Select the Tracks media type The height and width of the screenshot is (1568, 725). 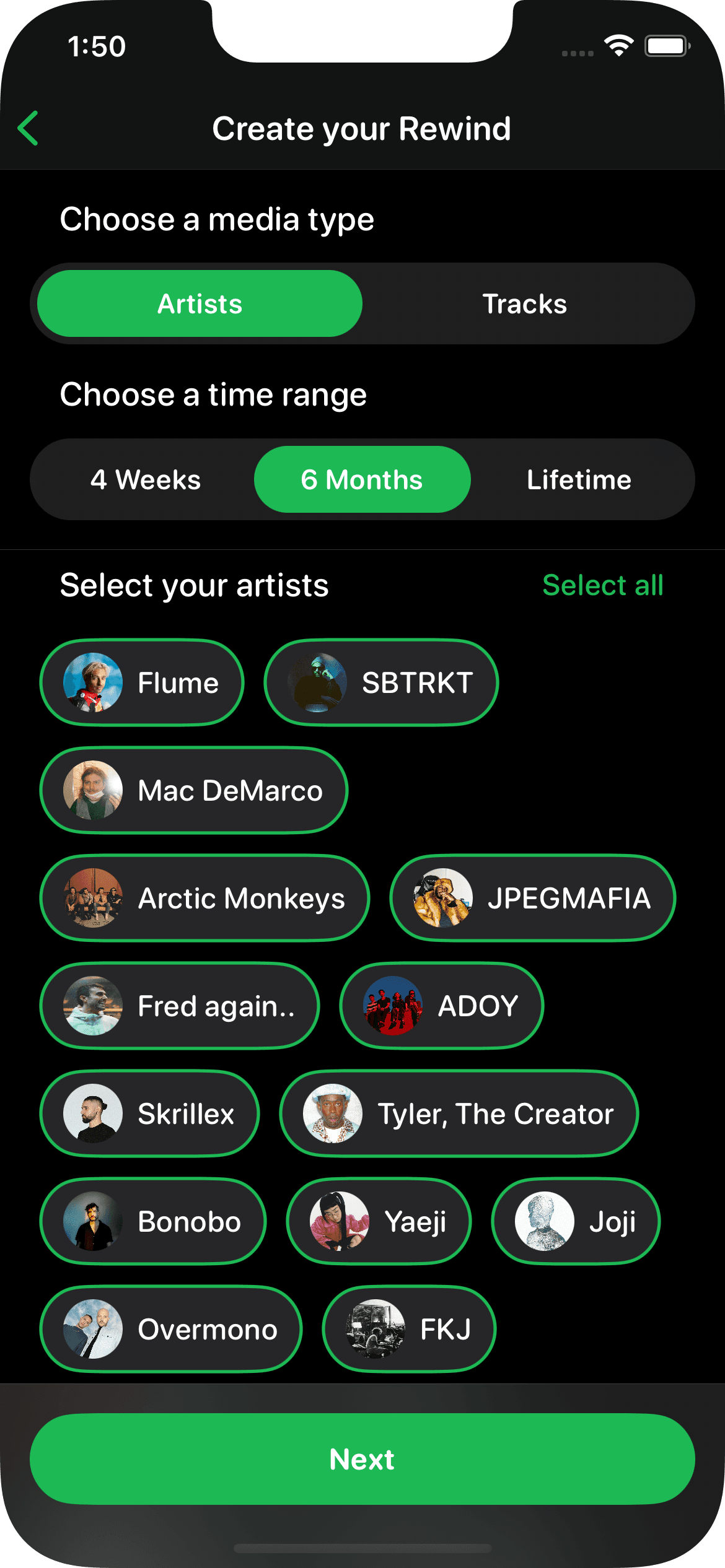(524, 303)
